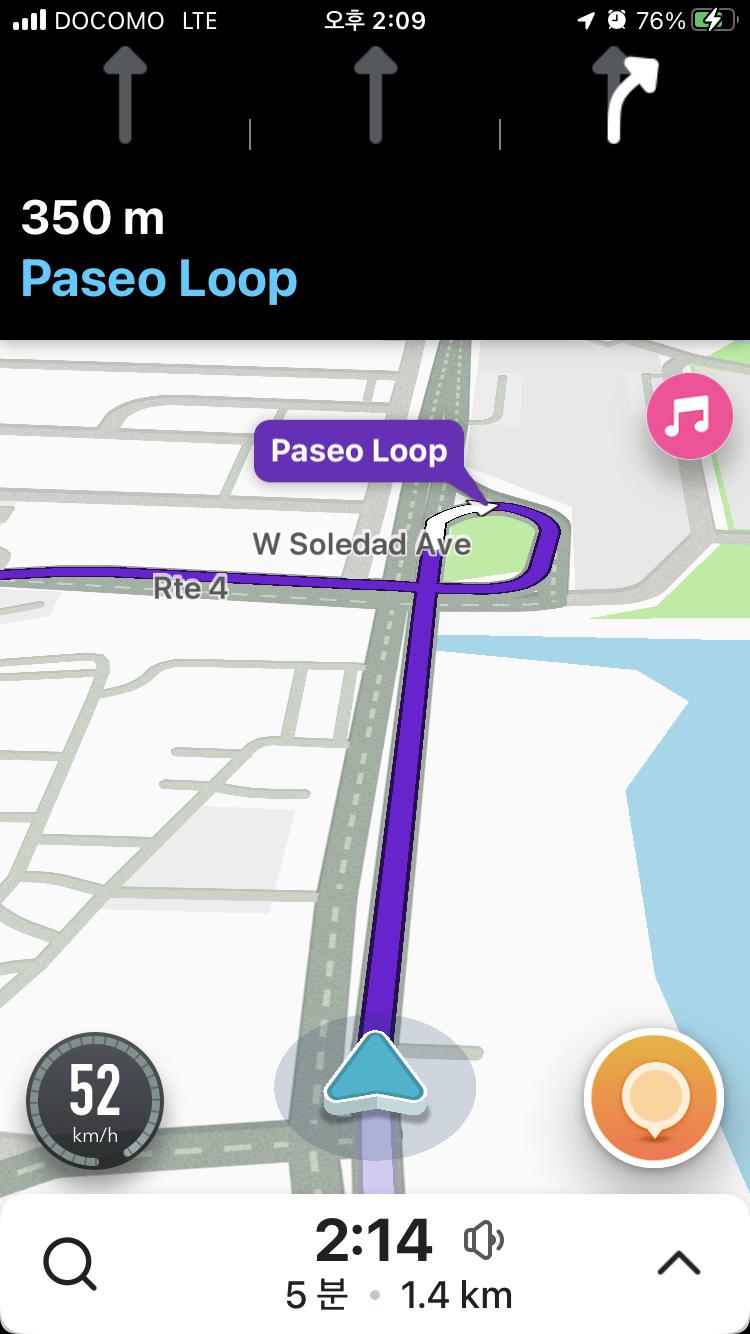Open the Paseo Loop direction banner
750x1334 pixels.
tap(375, 170)
